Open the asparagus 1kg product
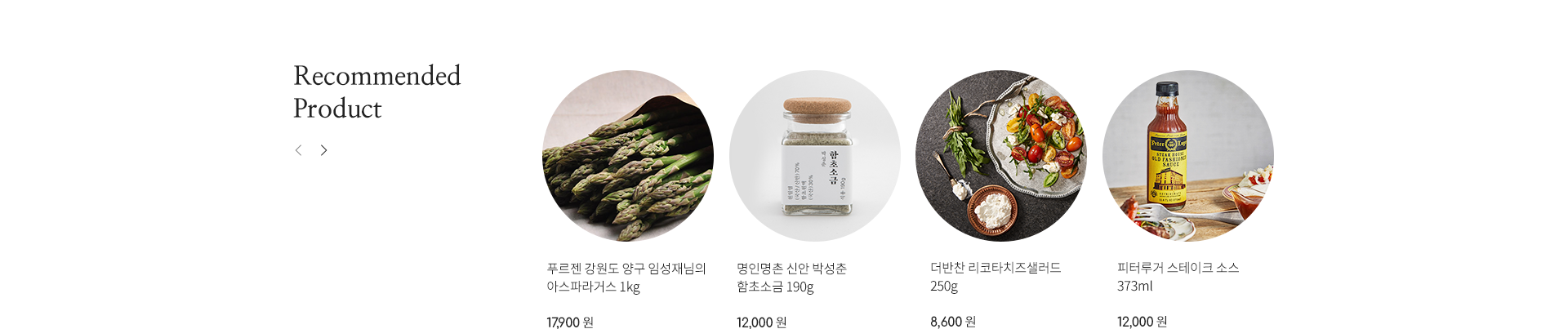The image size is (1568, 329). (627, 156)
